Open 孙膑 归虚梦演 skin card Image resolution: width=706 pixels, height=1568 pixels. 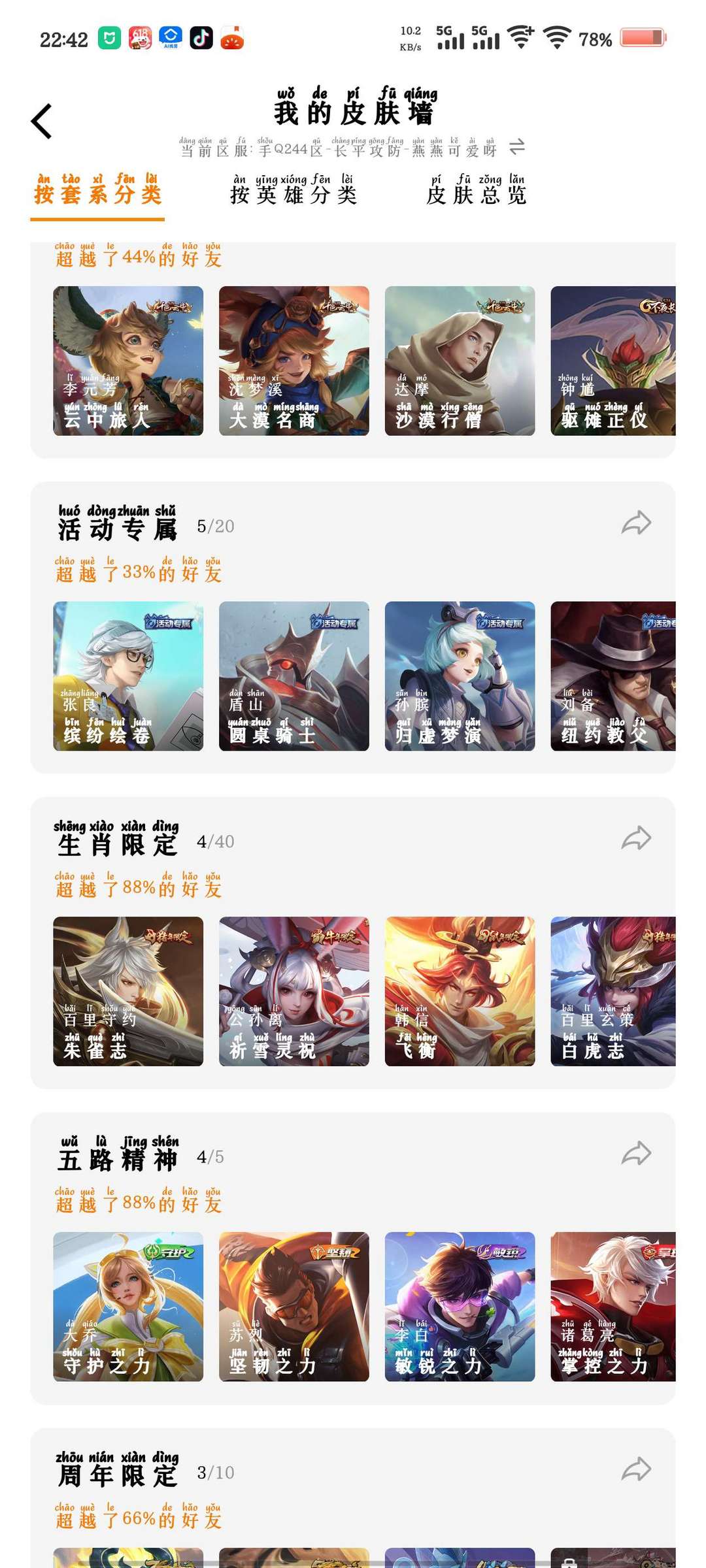tap(460, 676)
